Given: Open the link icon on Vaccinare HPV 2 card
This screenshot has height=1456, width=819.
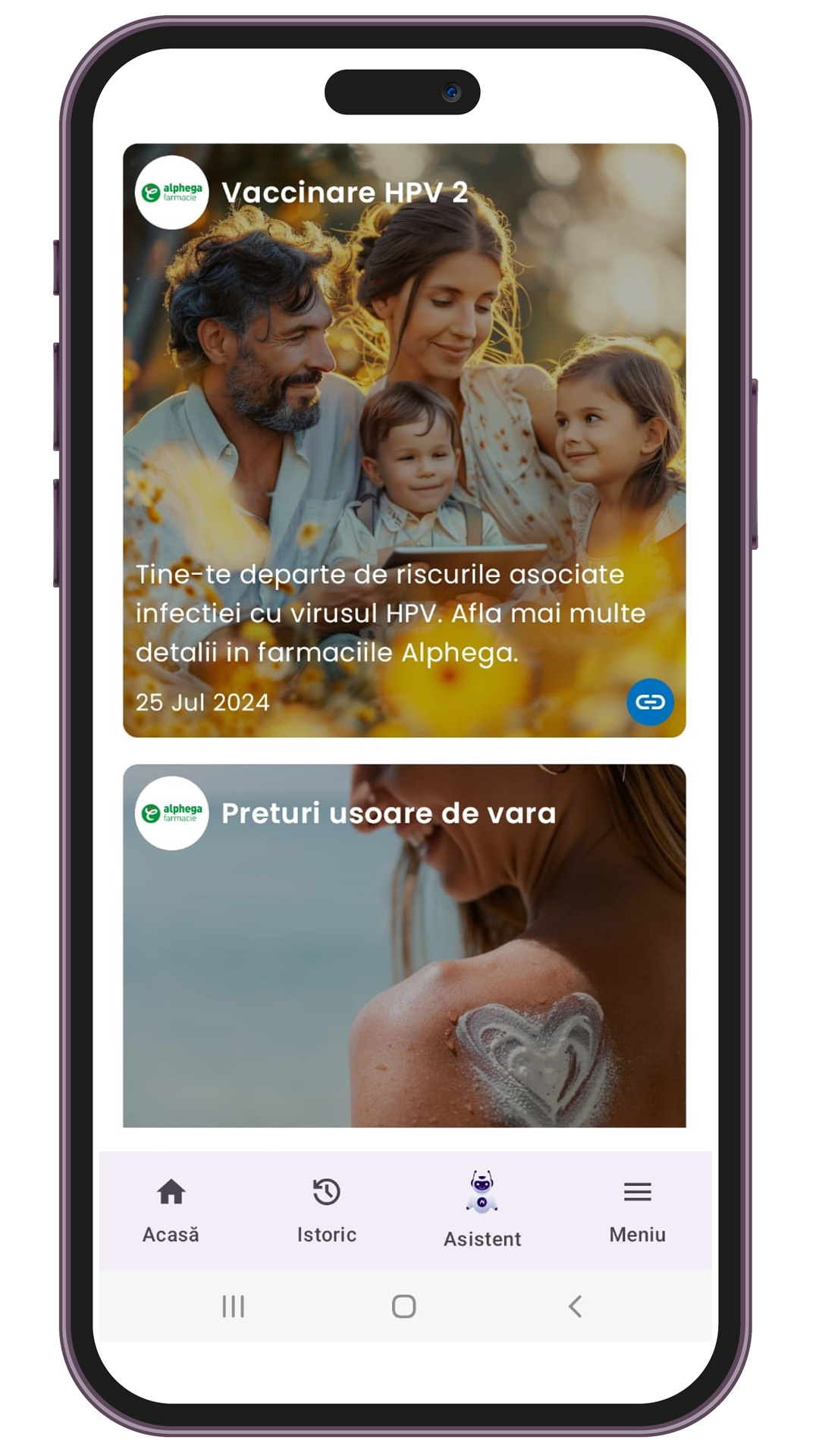Looking at the screenshot, I should 650,701.
